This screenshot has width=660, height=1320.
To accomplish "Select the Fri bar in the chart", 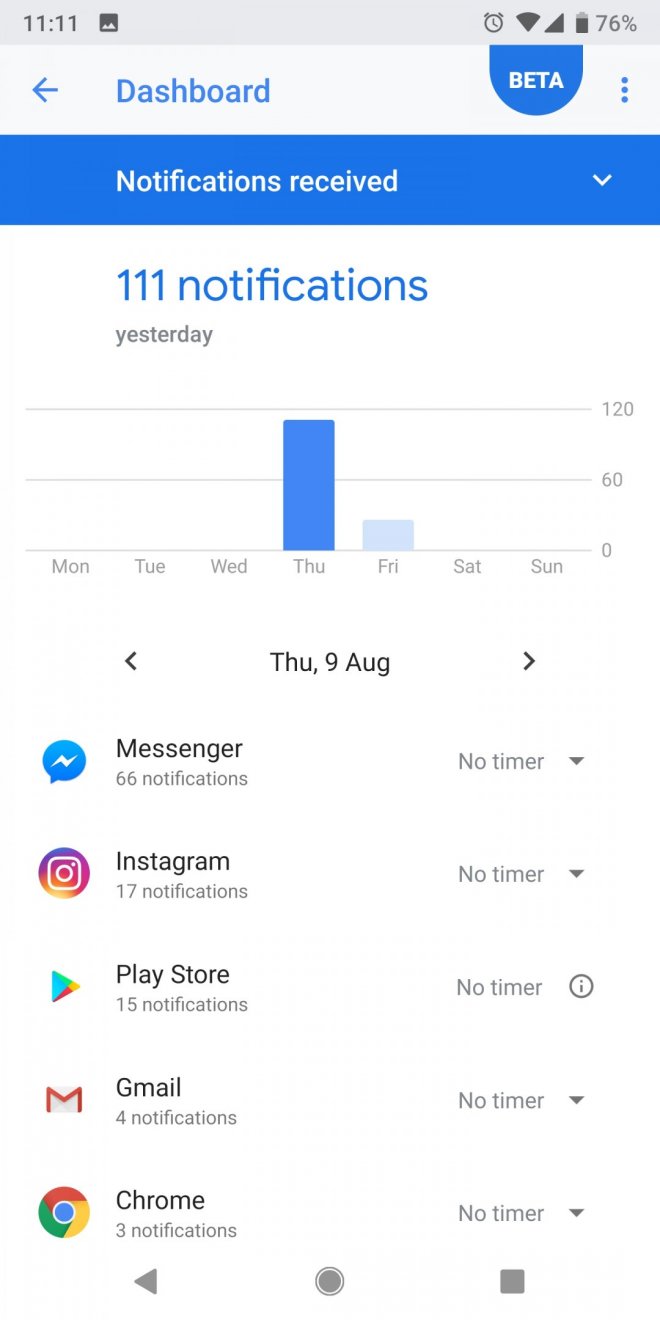I will coord(388,535).
